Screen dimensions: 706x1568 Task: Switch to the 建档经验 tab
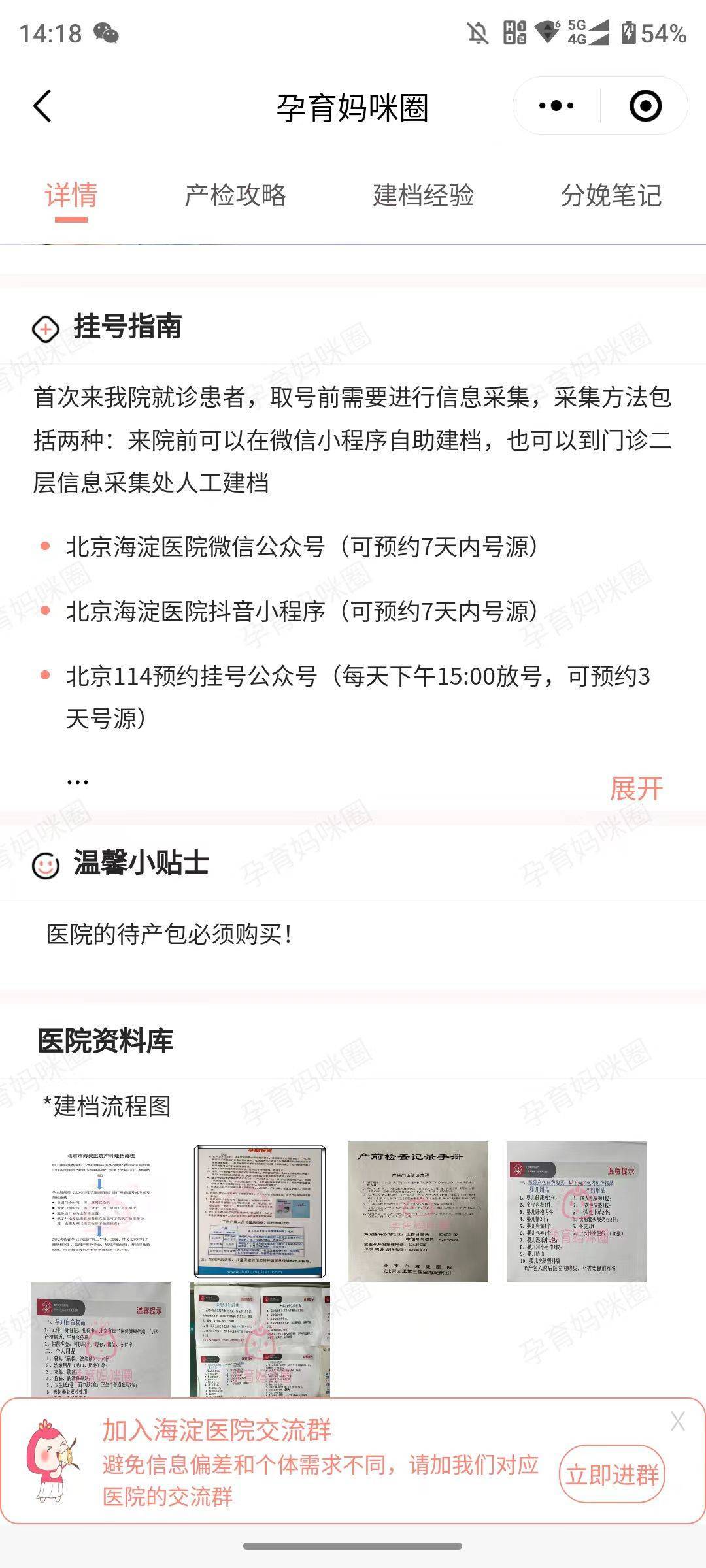[x=423, y=195]
